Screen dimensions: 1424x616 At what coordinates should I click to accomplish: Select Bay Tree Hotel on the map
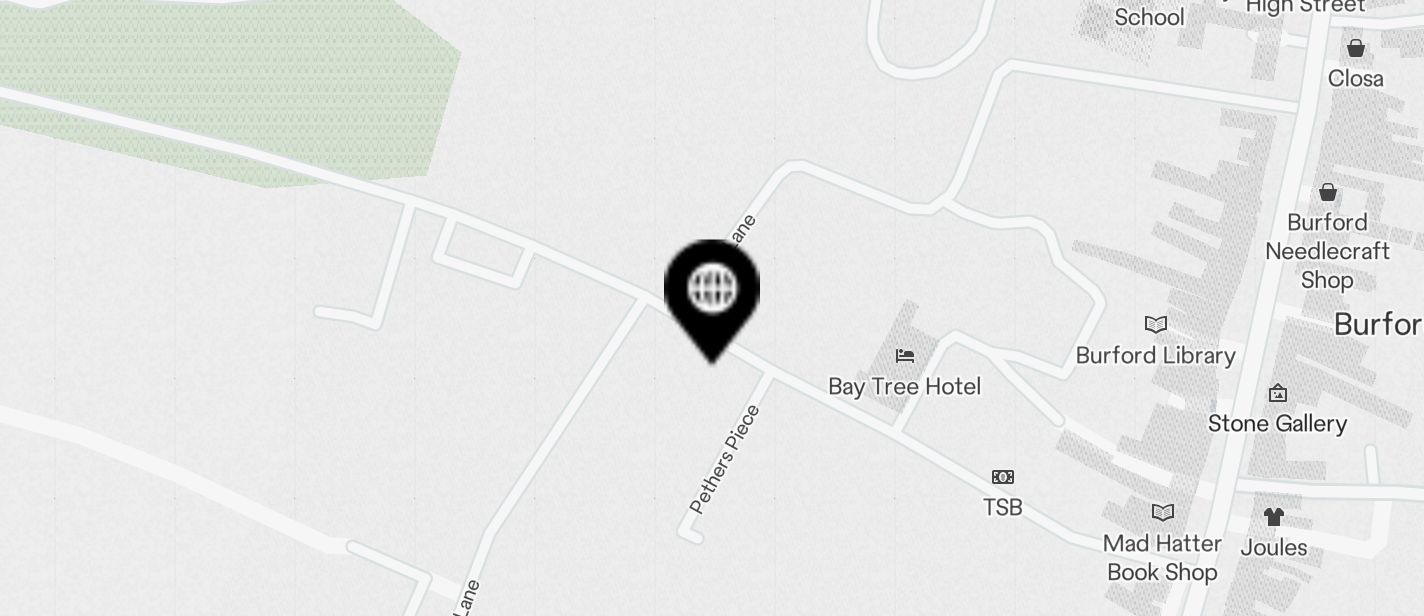[904, 357]
